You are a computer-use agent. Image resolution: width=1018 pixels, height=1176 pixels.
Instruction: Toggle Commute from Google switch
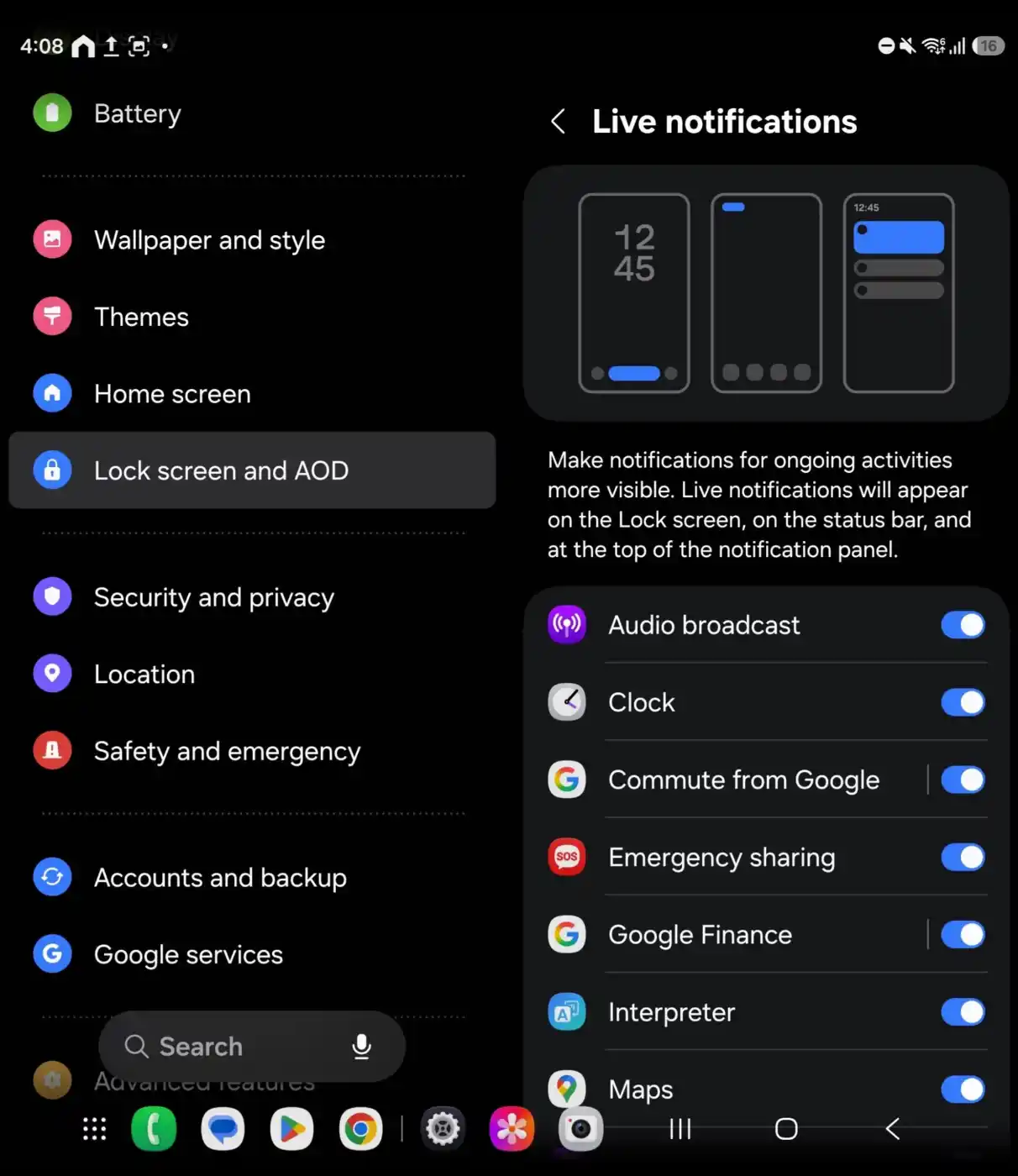coord(963,780)
